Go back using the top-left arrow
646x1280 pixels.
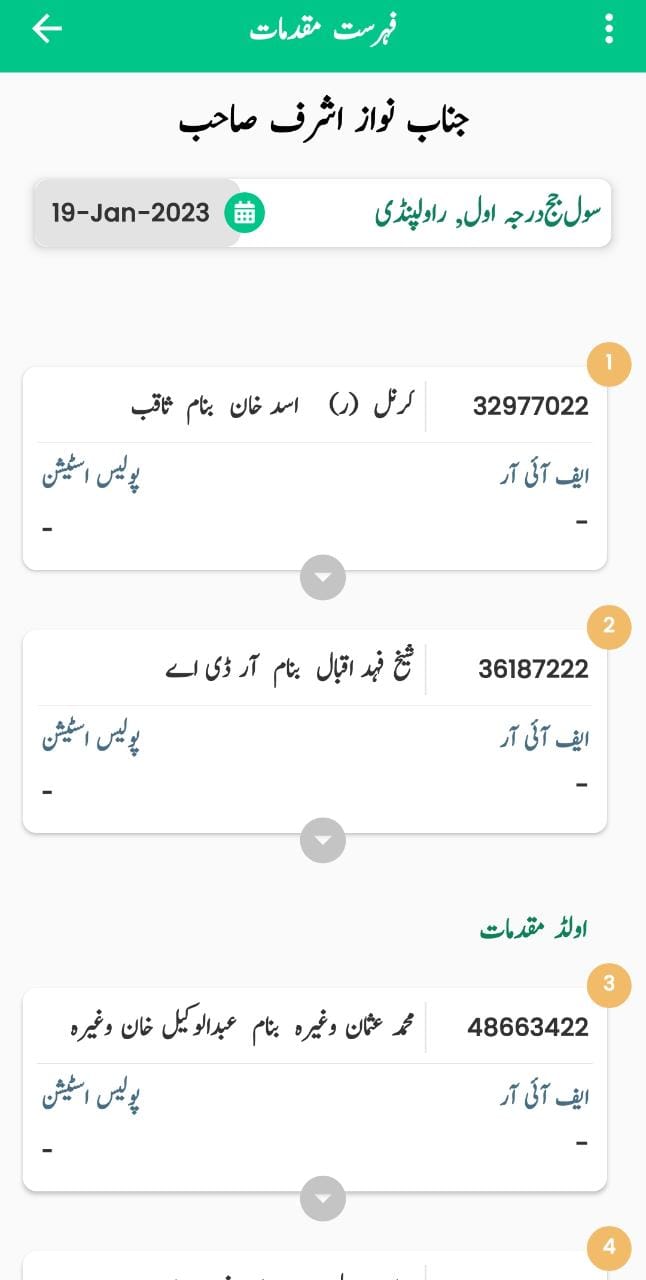(x=47, y=30)
